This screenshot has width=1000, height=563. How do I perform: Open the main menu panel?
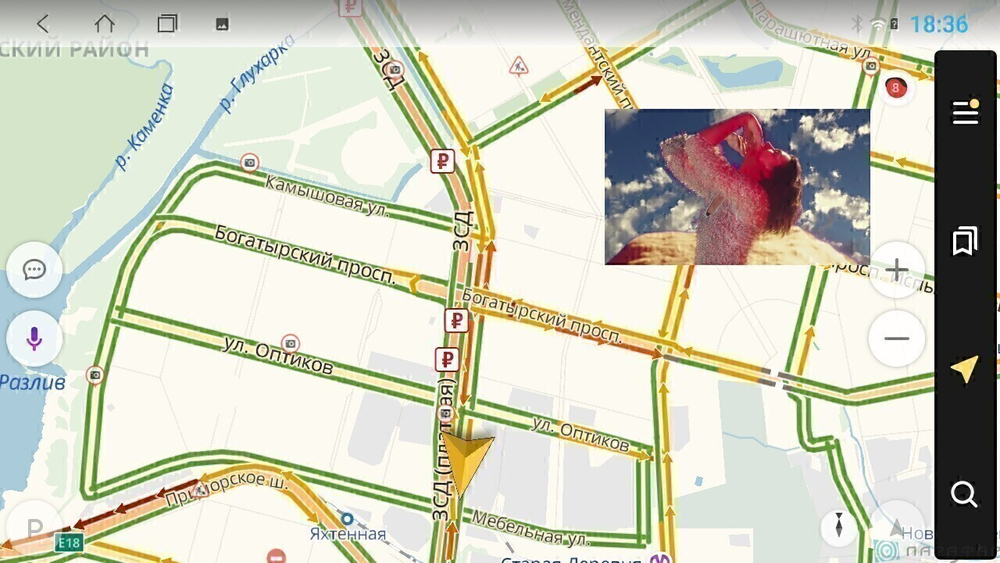[965, 112]
